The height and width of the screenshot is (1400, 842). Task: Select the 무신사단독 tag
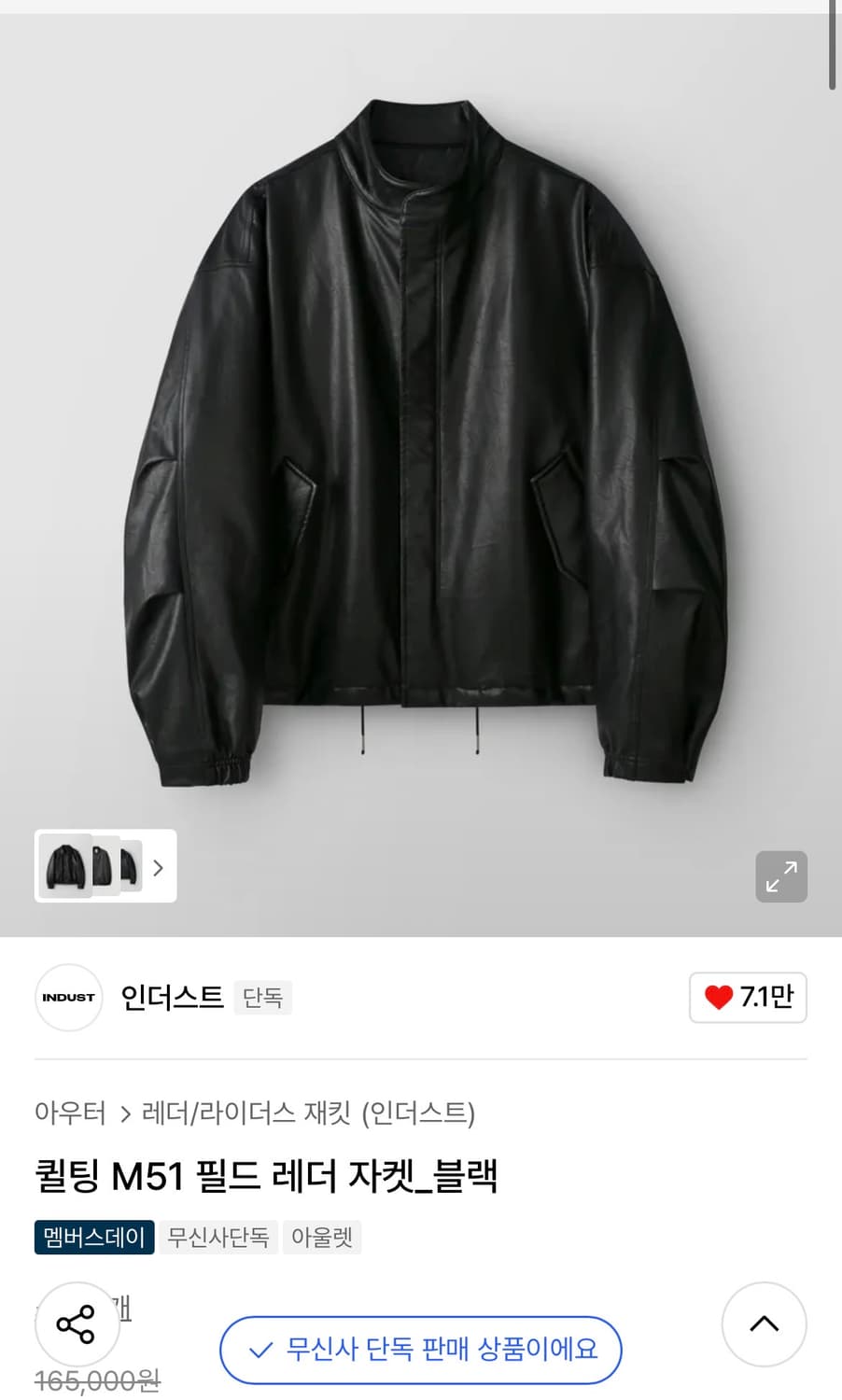[218, 1237]
